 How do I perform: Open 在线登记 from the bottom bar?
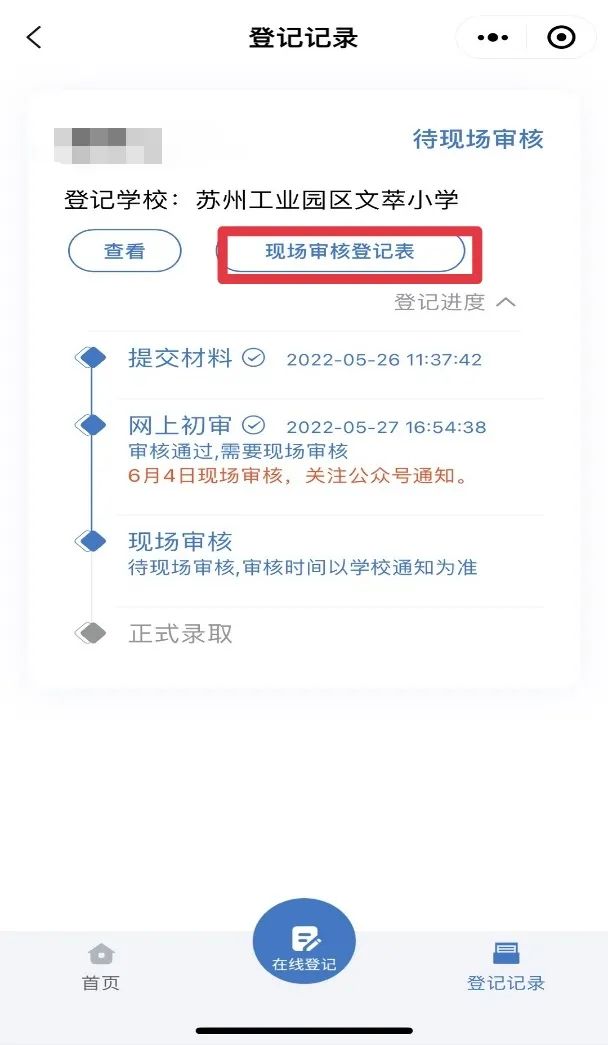304,942
